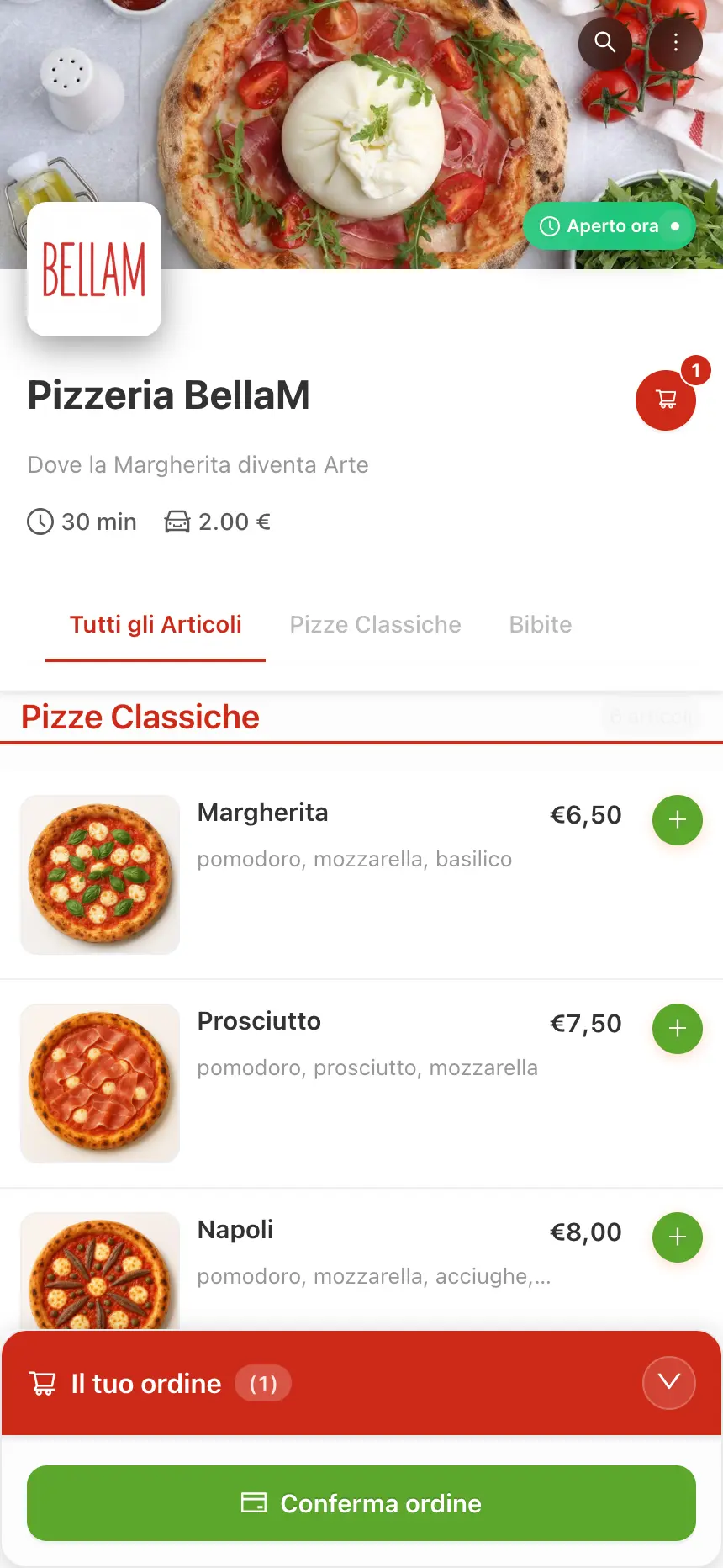Add a Prosciutto pizza to the order
Viewport: 723px width, 1568px height.
click(x=678, y=1028)
